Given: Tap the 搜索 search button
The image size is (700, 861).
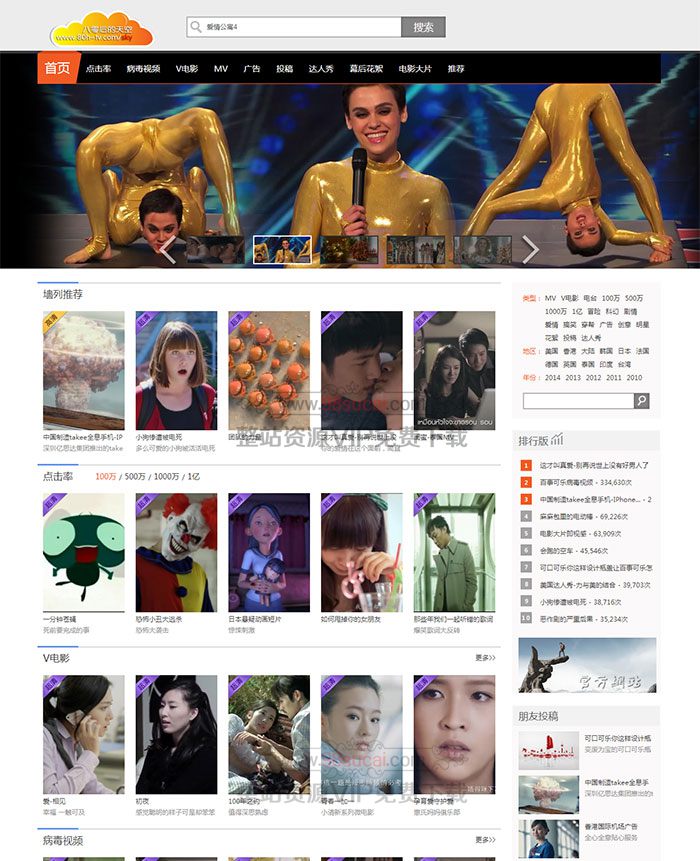Looking at the screenshot, I should tap(423, 27).
